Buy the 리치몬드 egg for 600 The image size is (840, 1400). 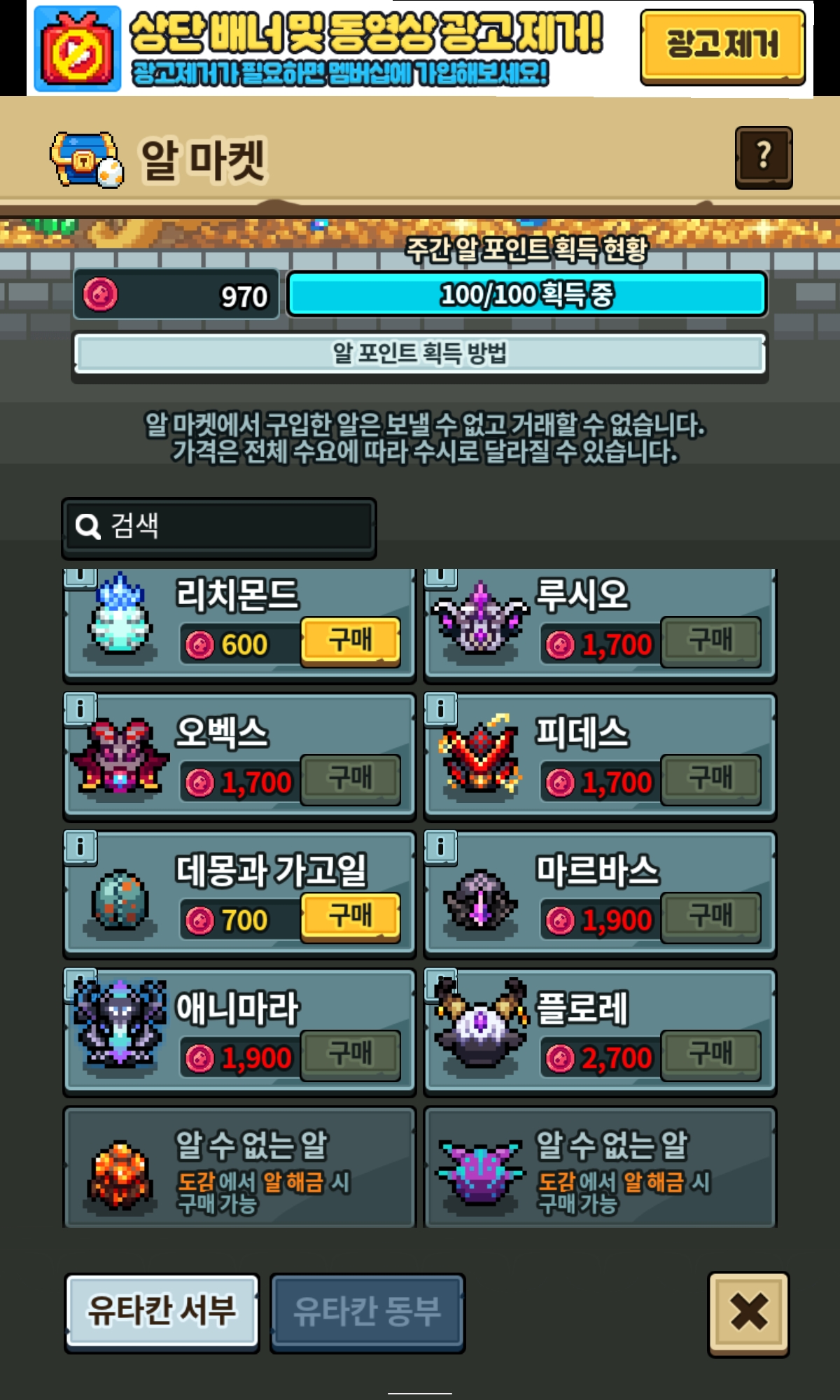[351, 641]
